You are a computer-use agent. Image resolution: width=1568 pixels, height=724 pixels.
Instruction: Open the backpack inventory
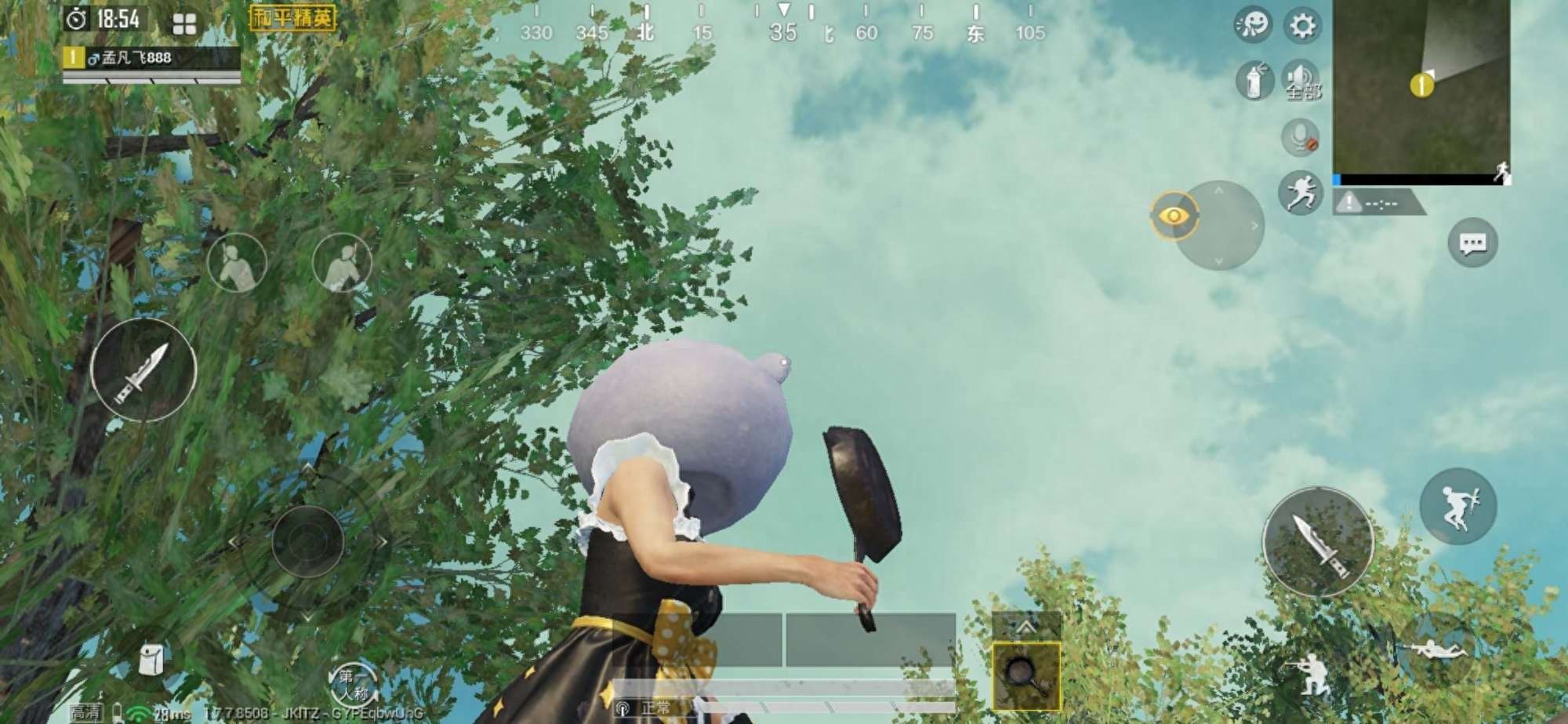point(150,660)
